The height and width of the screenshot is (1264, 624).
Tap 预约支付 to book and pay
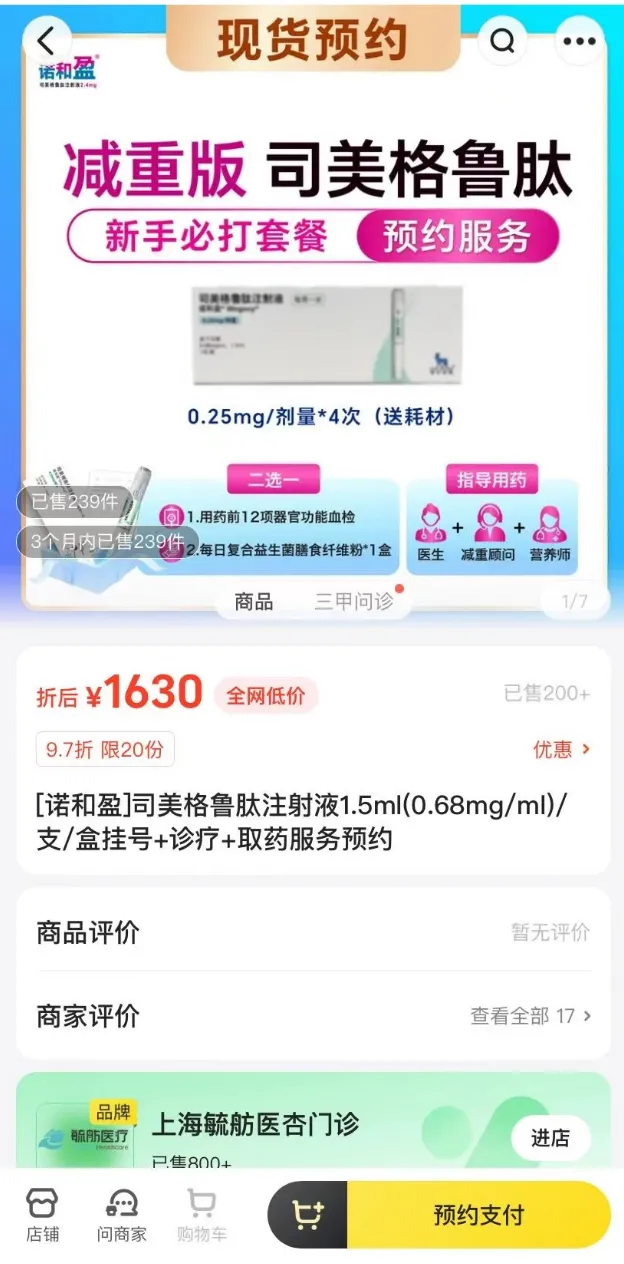478,1215
